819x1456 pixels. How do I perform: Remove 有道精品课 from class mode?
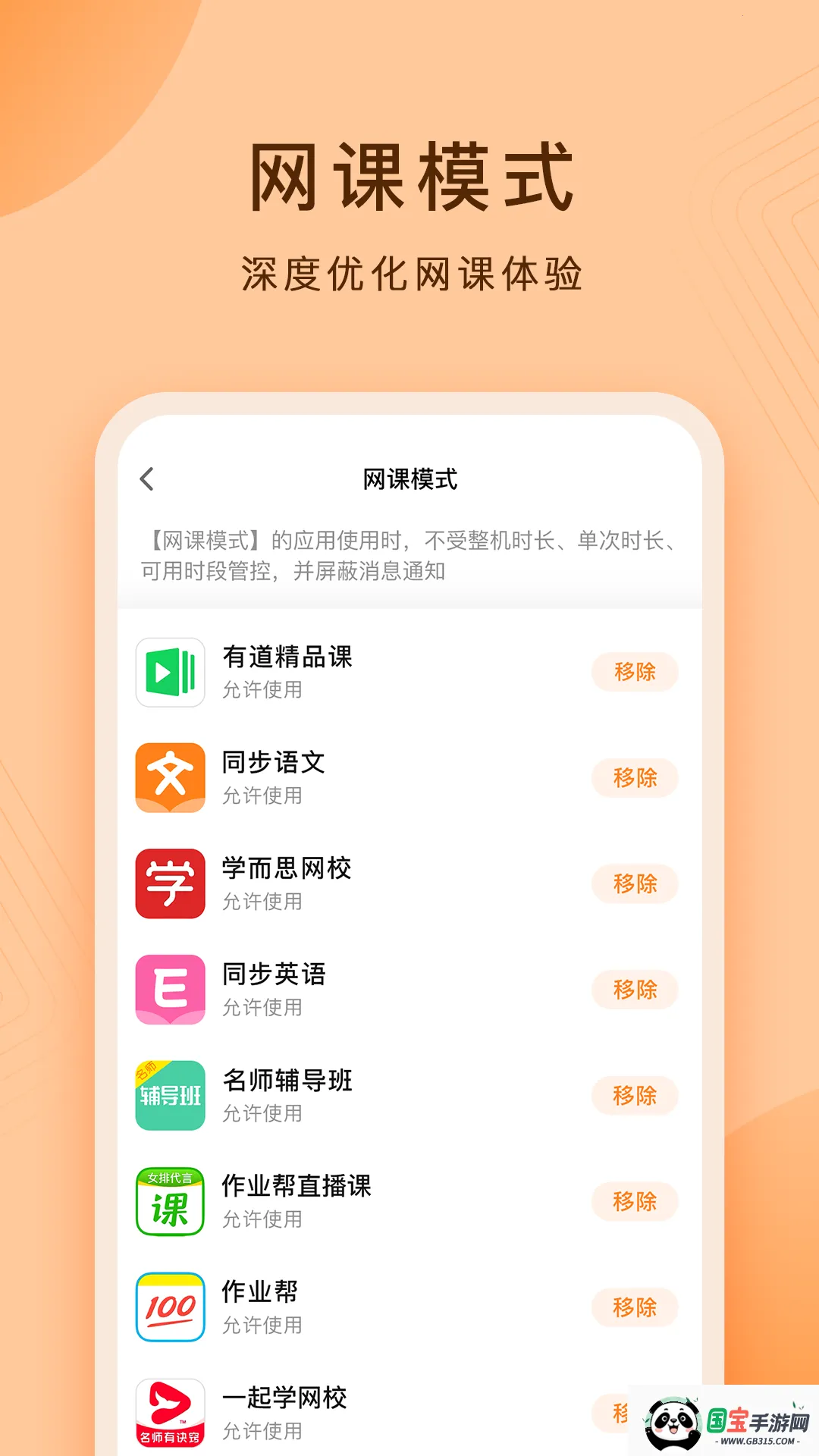click(x=635, y=673)
